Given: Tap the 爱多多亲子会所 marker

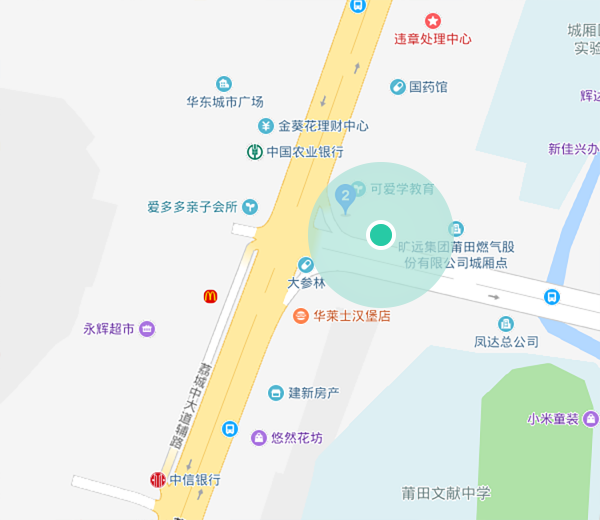Looking at the screenshot, I should pyautogui.click(x=250, y=207).
